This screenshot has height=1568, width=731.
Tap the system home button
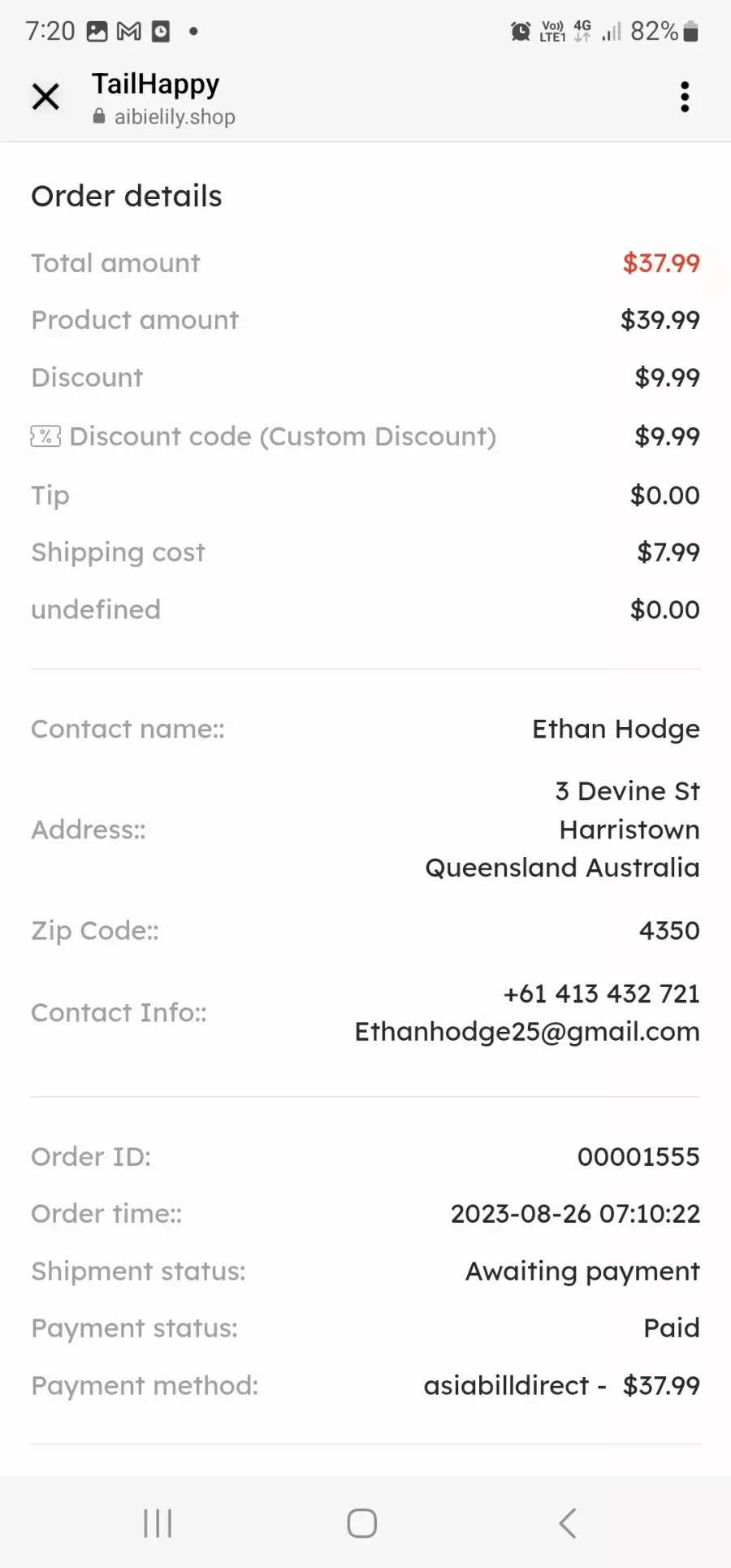362,1523
